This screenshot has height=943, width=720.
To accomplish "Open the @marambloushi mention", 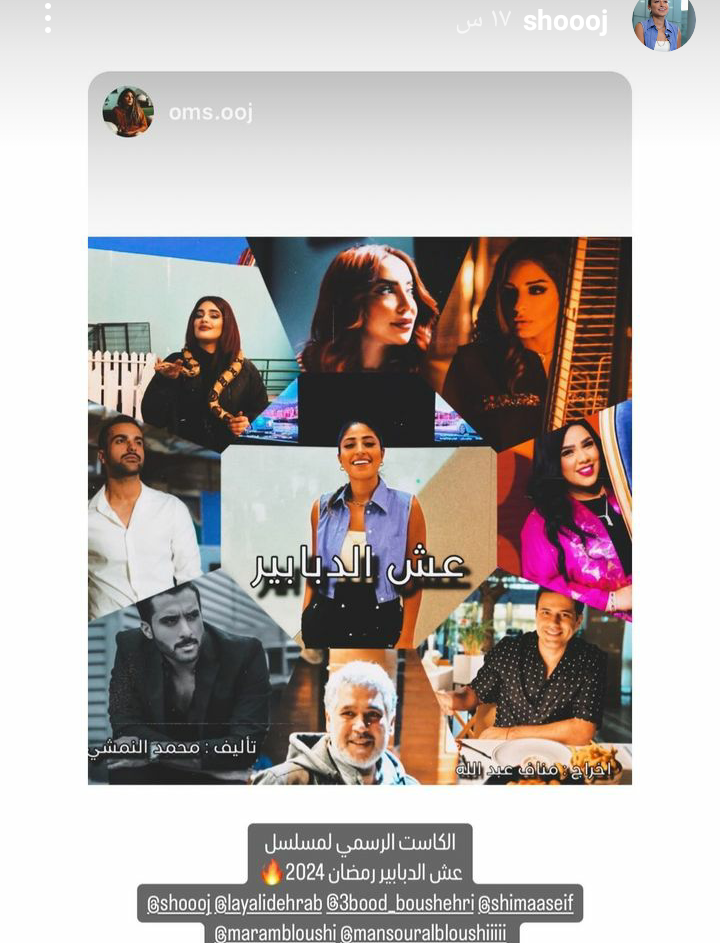I will (x=274, y=933).
